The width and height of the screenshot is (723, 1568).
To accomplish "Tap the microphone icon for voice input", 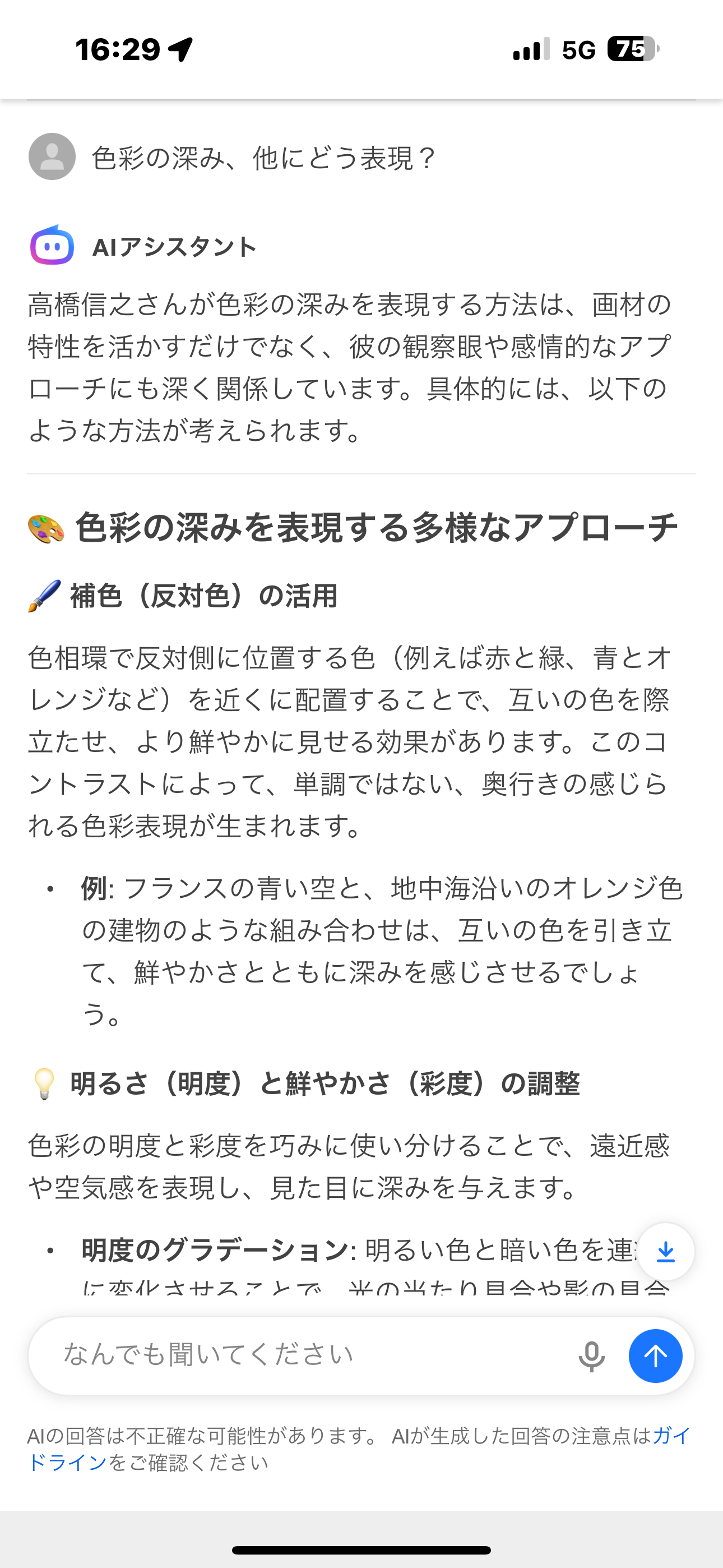I will pyautogui.click(x=591, y=1355).
